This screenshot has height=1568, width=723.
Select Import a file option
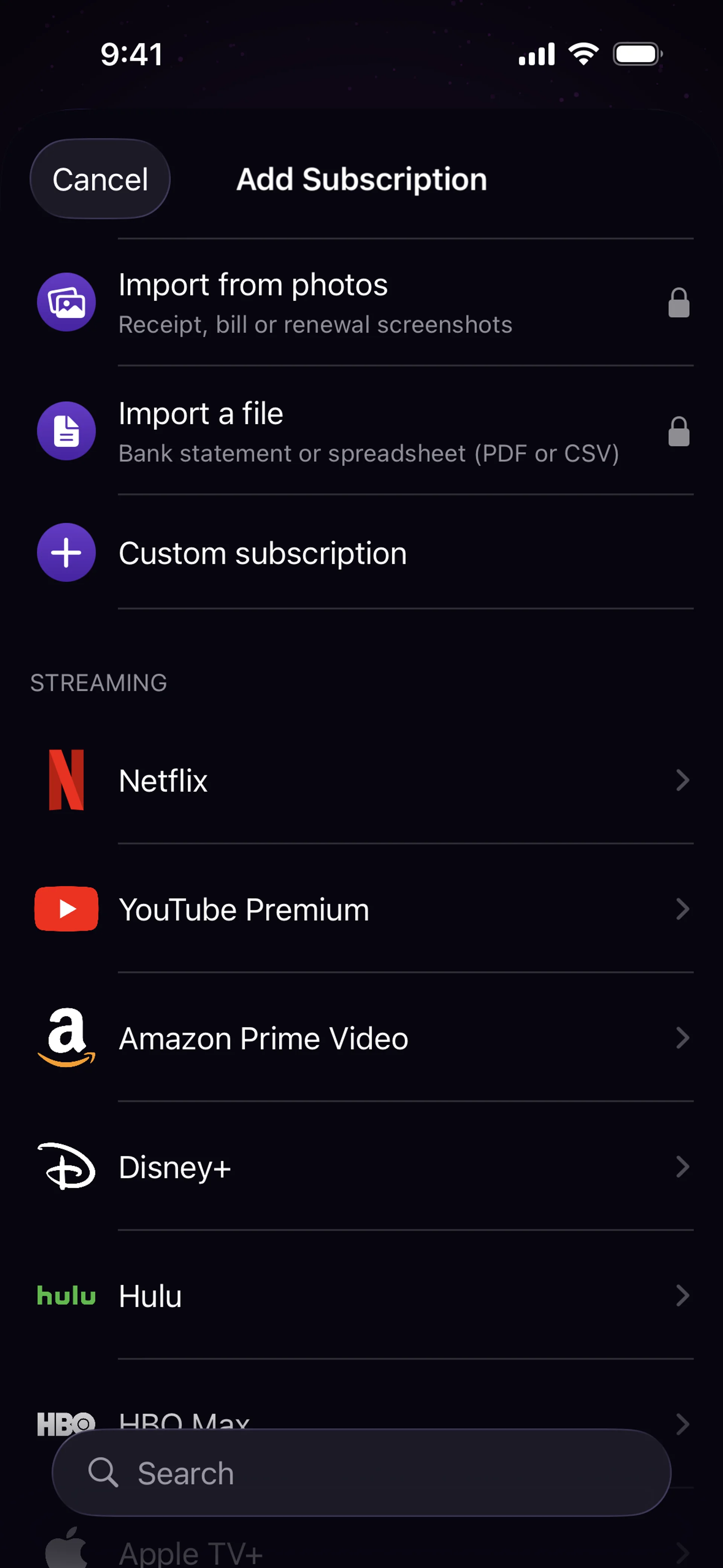point(361,431)
